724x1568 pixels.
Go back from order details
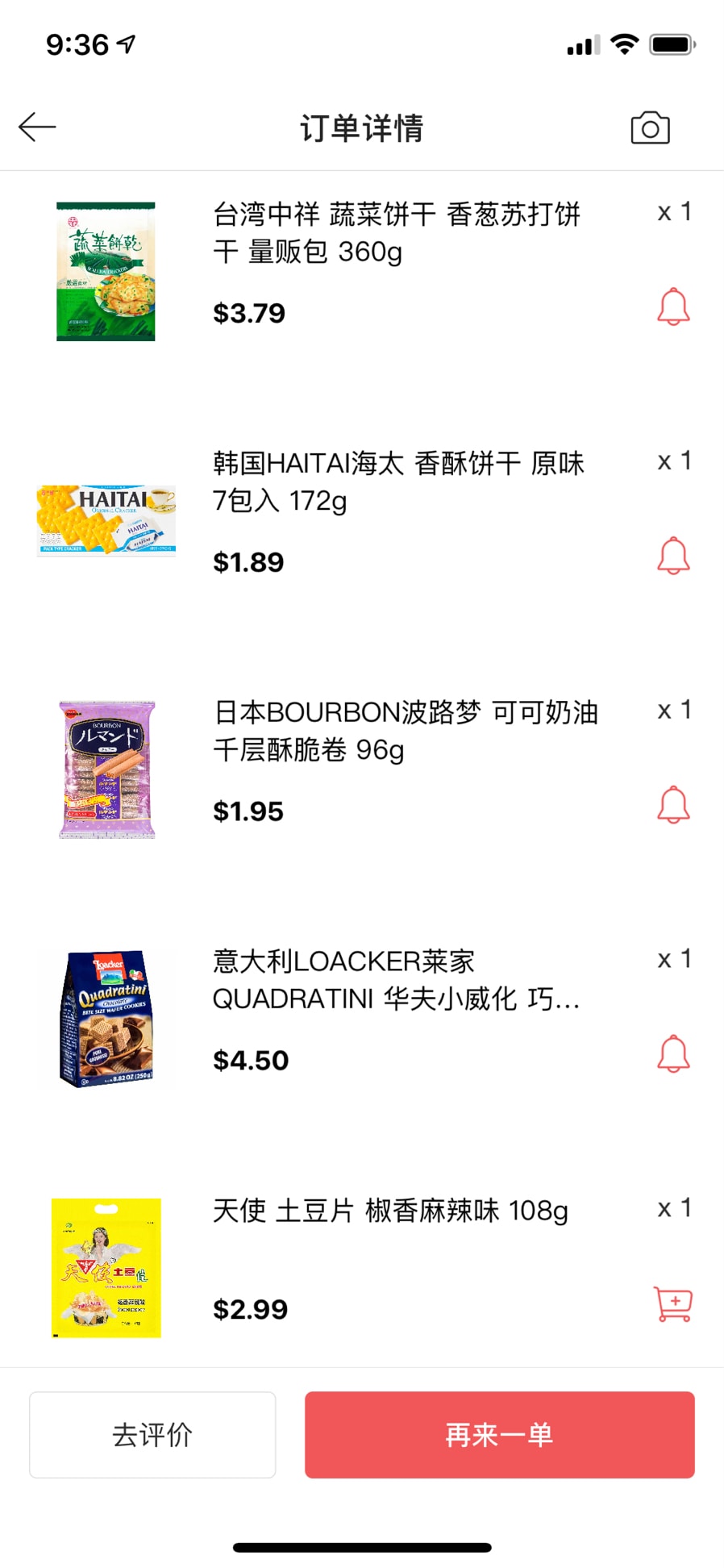click(37, 127)
